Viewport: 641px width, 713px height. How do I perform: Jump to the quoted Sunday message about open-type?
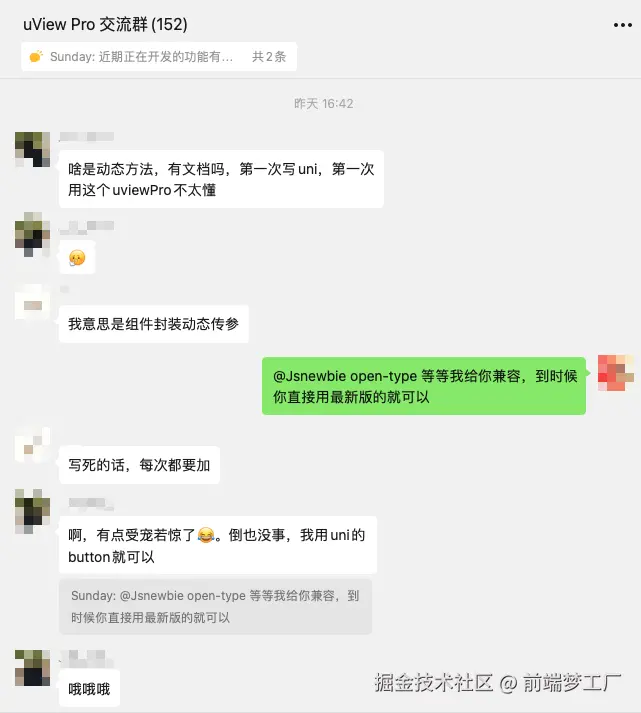215,606
